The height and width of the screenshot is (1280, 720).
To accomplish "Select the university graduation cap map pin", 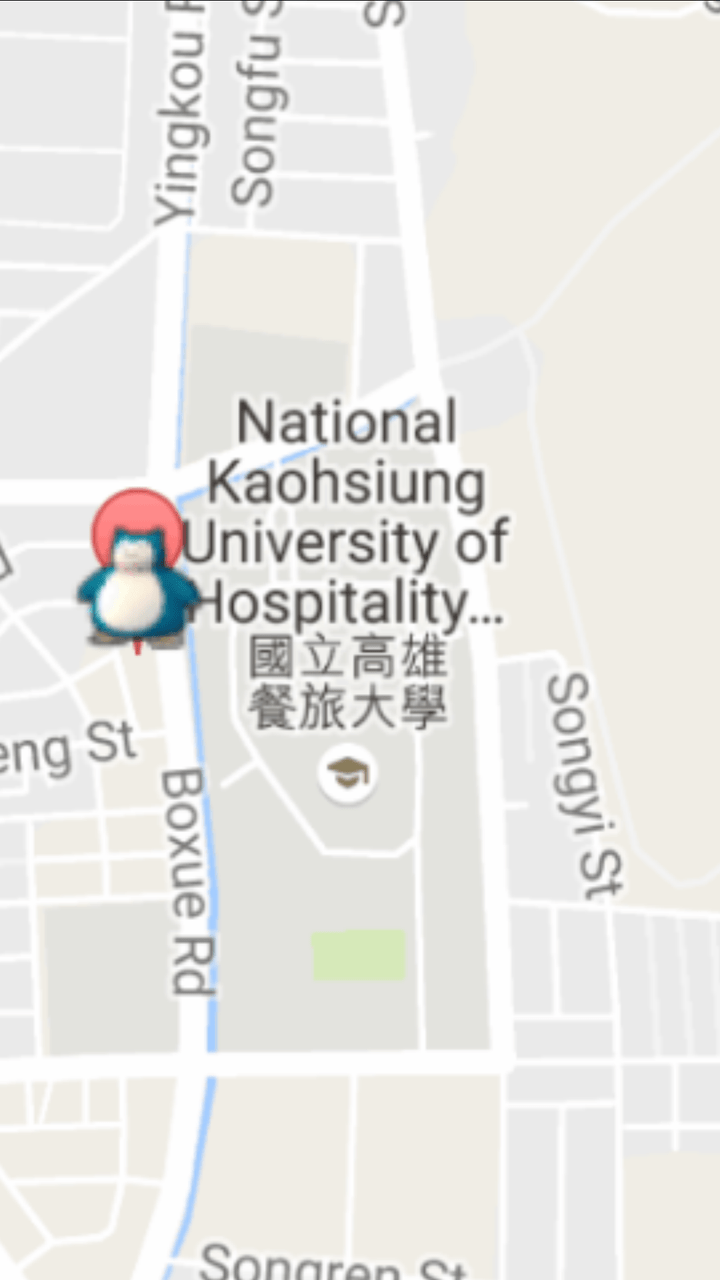I will pyautogui.click(x=348, y=774).
